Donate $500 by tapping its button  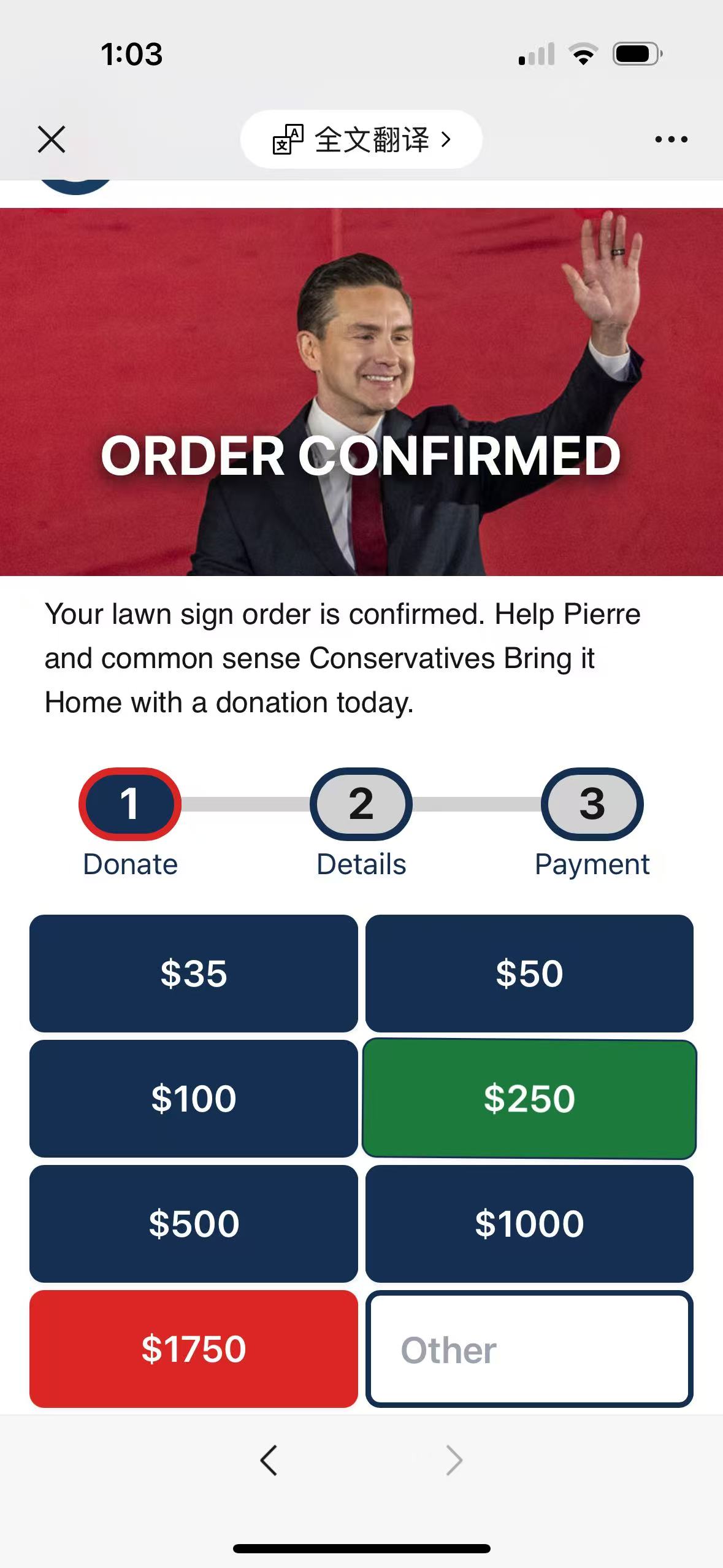tap(193, 1223)
